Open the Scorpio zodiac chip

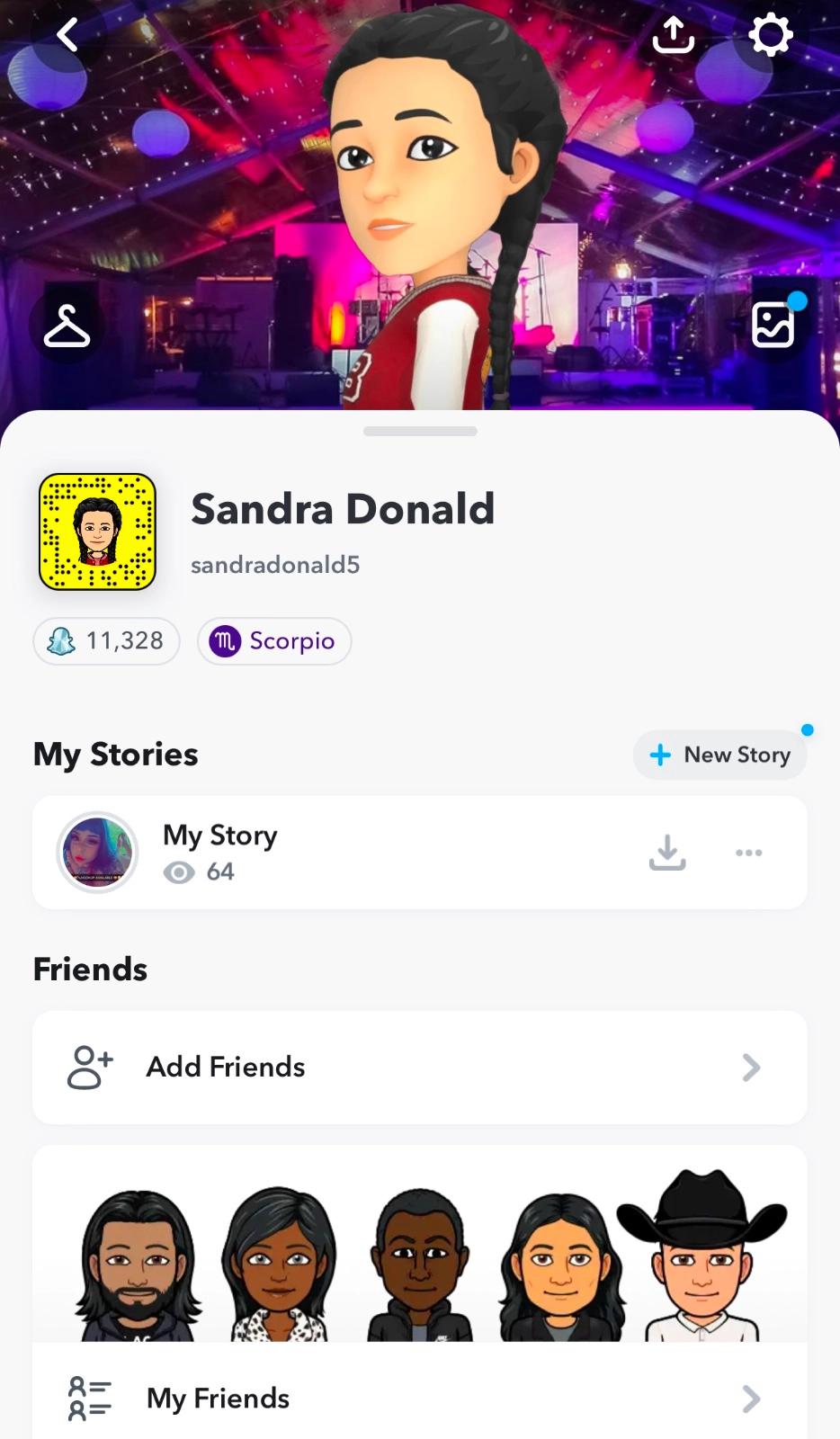(x=274, y=641)
